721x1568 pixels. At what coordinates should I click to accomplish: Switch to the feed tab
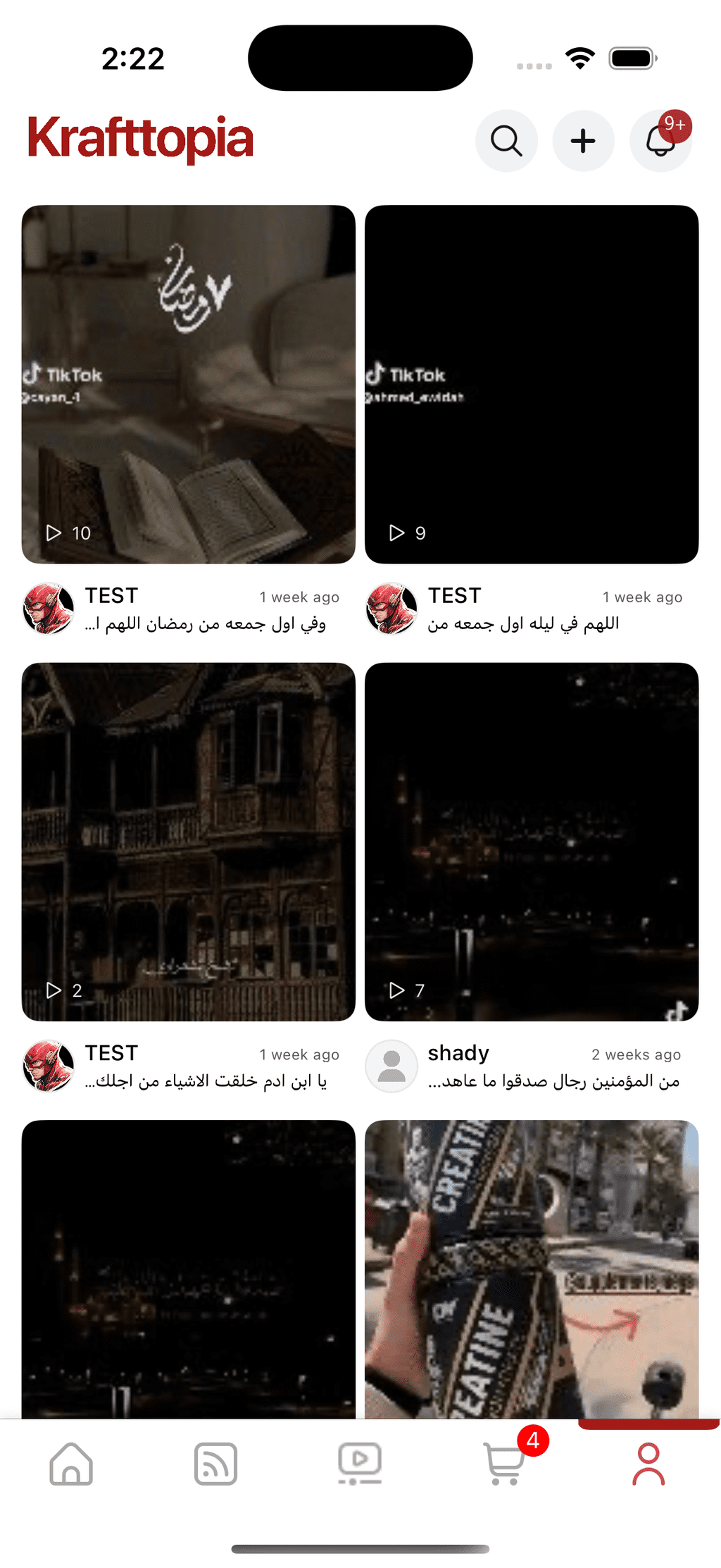pos(215,1464)
